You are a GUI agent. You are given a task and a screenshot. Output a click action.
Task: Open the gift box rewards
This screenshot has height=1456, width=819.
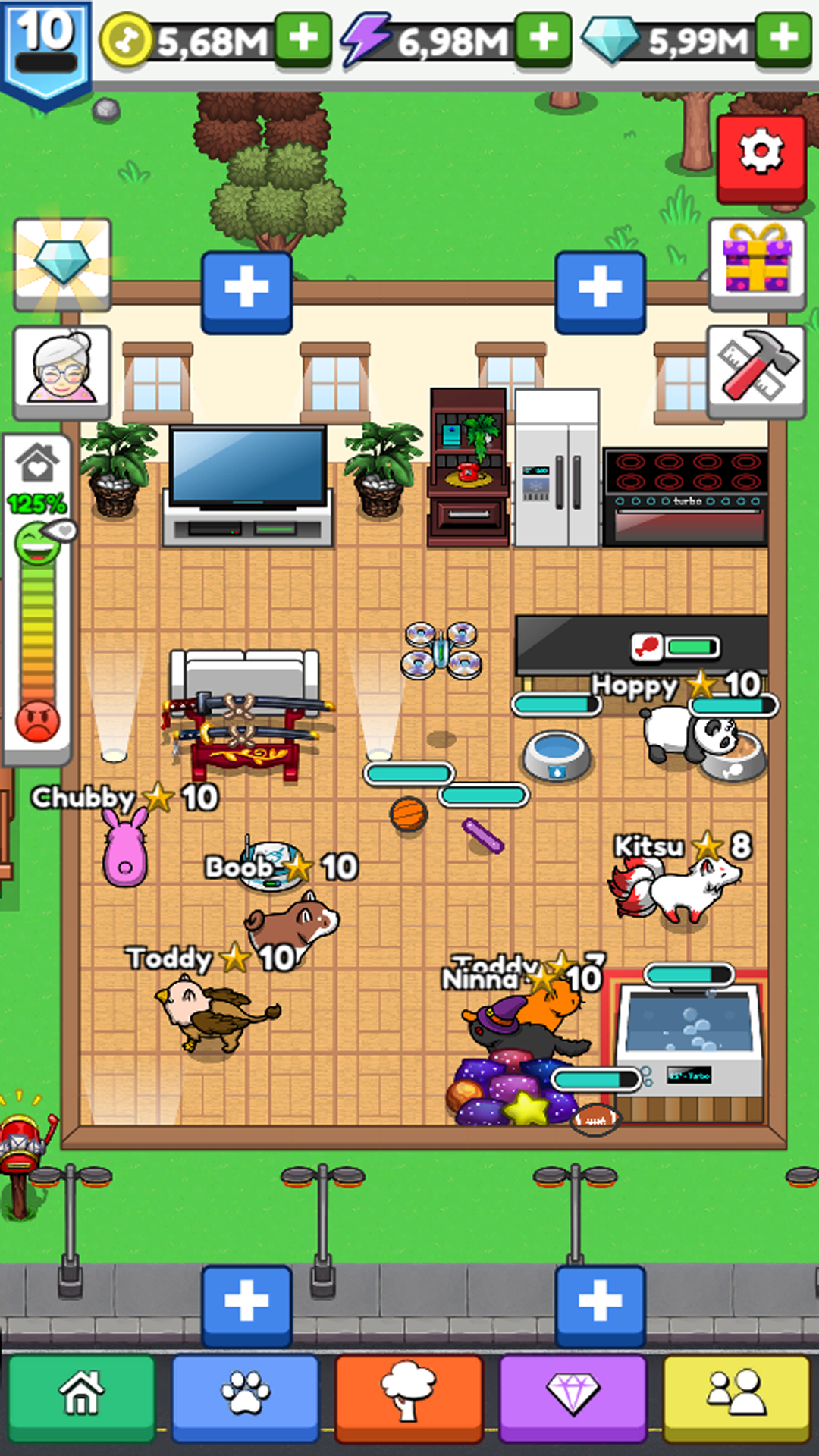757,263
